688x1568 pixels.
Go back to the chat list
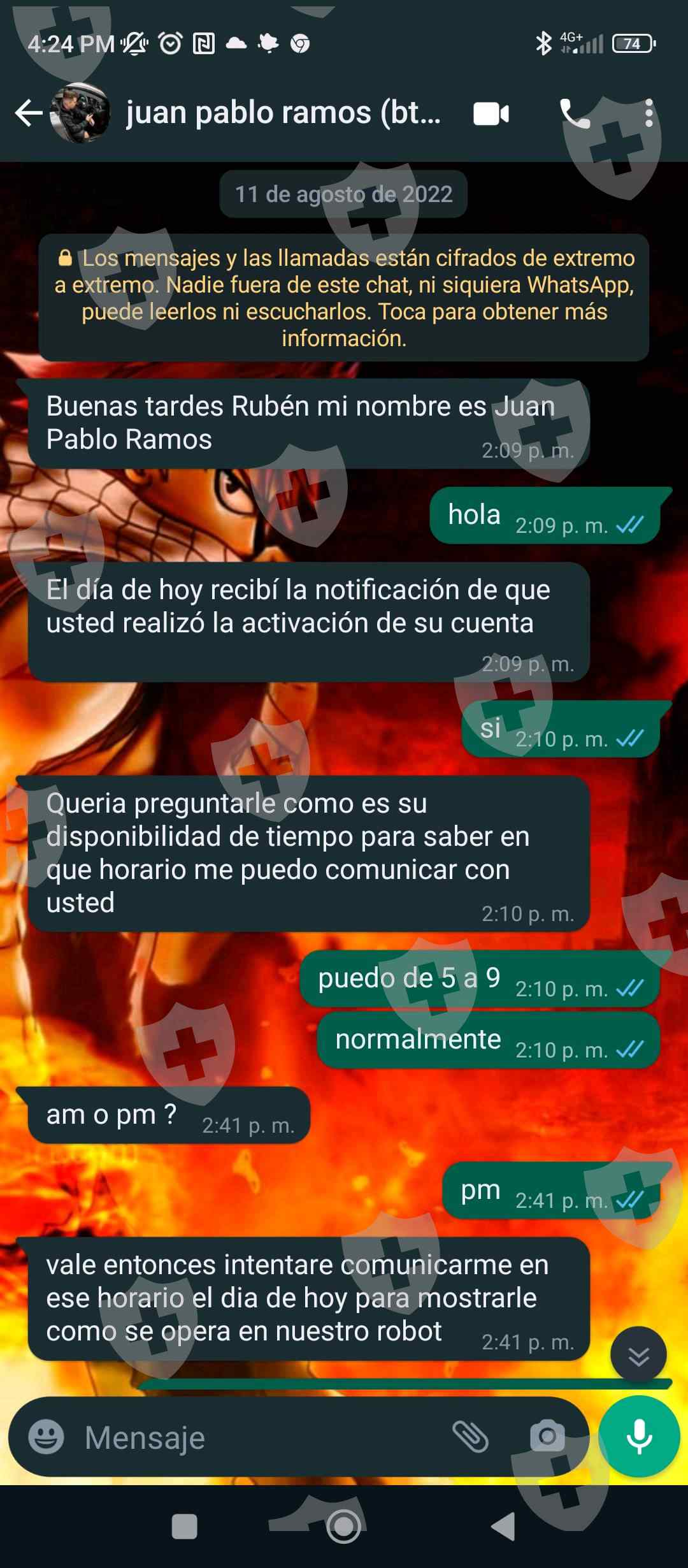point(29,113)
